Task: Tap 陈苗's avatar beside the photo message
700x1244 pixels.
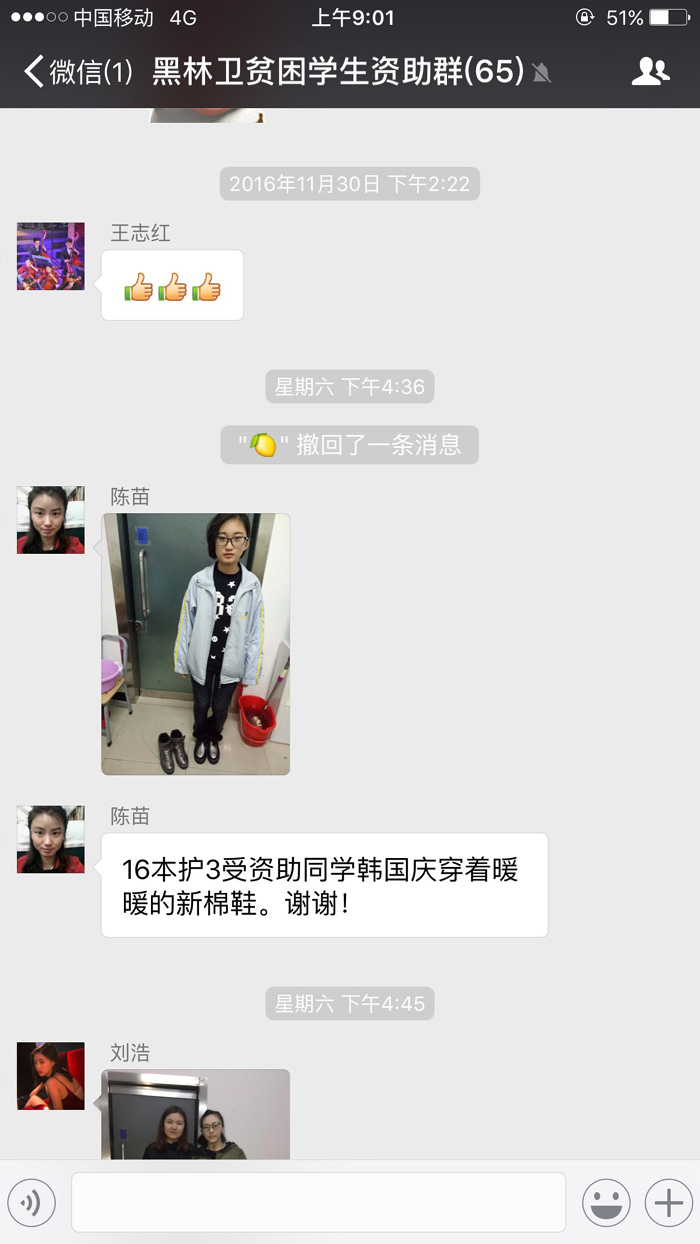Action: pyautogui.click(x=51, y=520)
